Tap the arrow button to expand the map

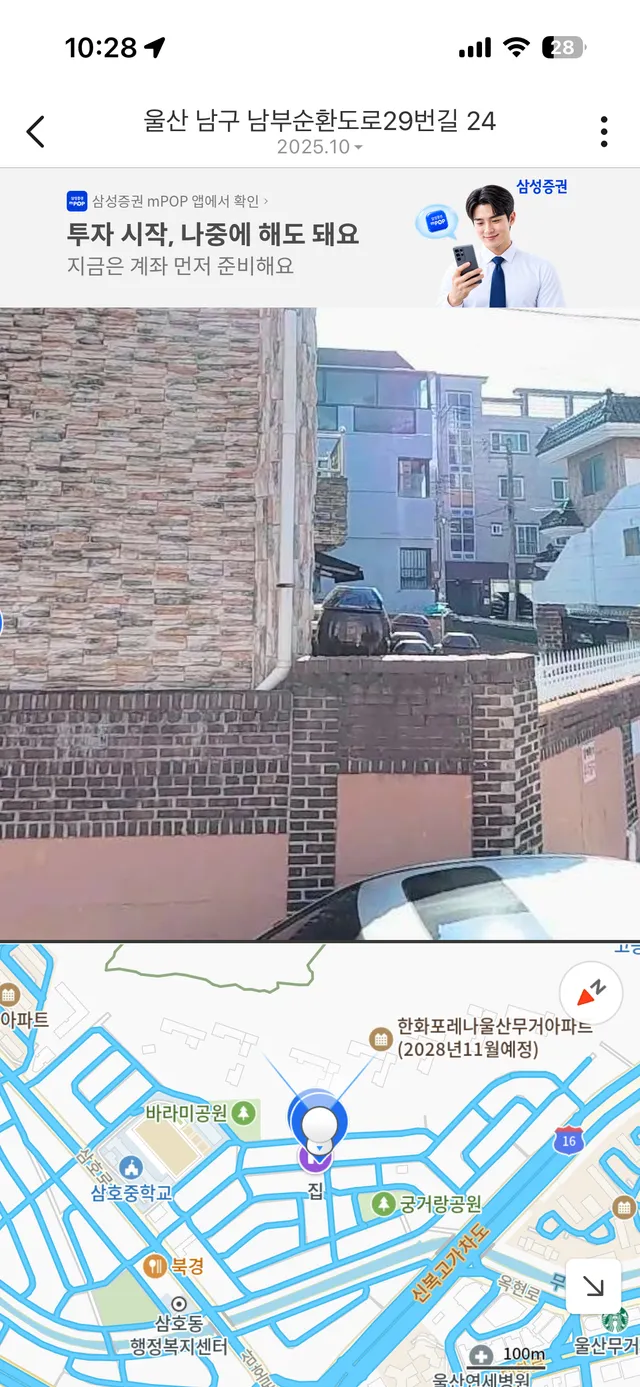[x=593, y=1286]
